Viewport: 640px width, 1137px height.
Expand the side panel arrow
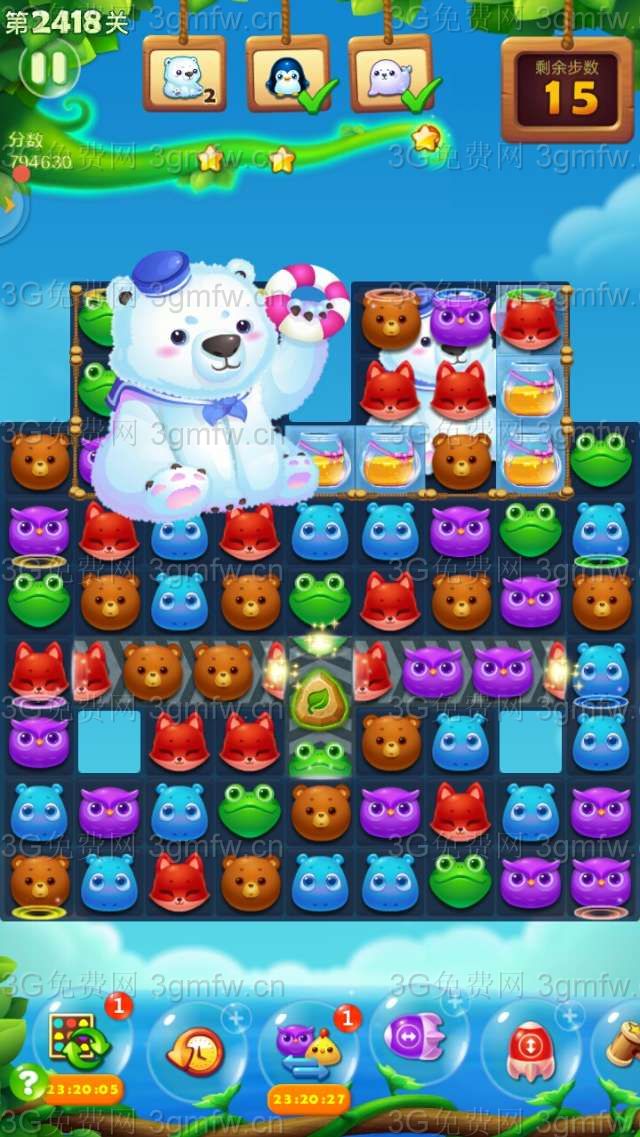8,205
